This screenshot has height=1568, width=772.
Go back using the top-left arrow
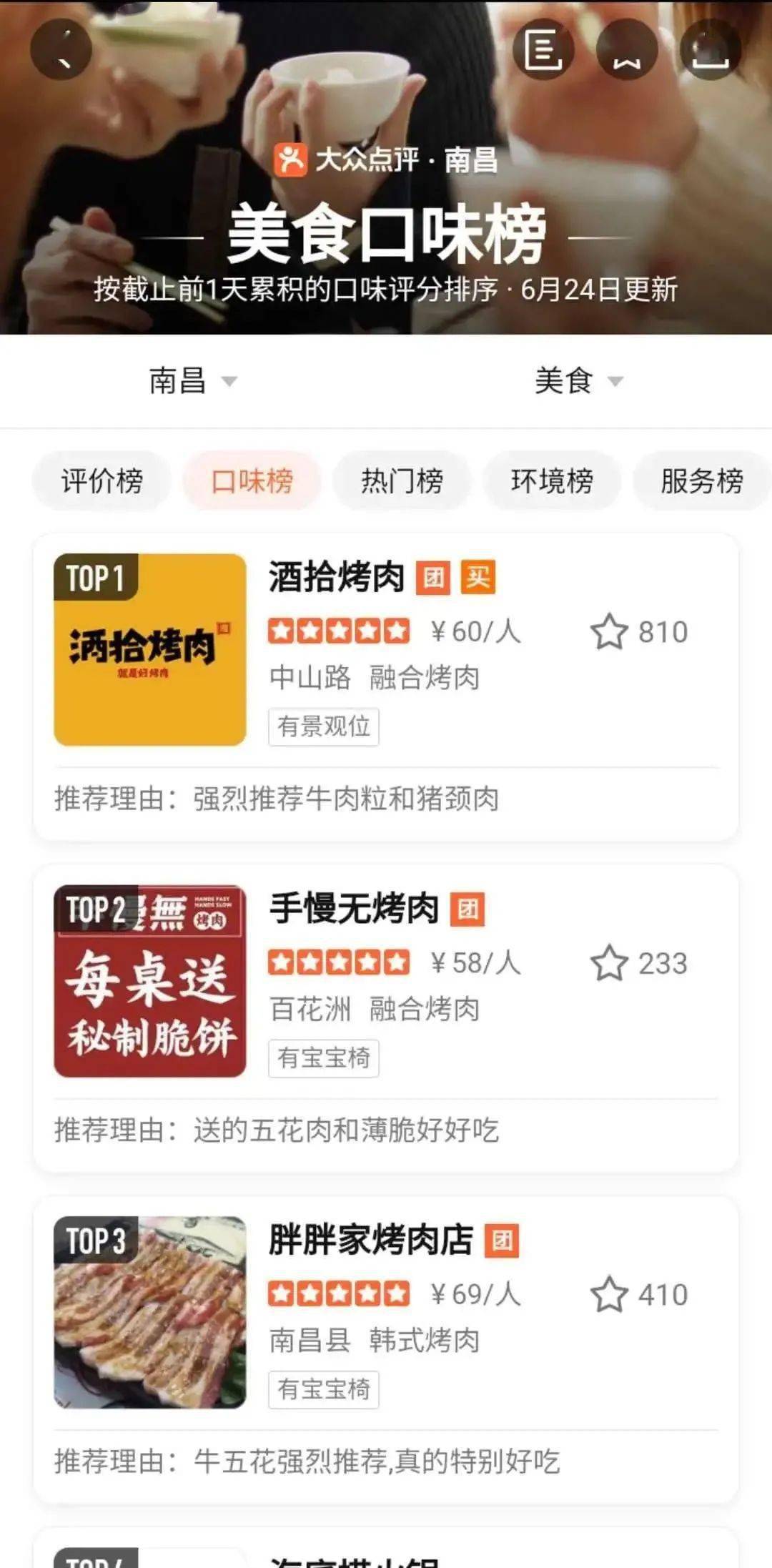click(x=61, y=49)
